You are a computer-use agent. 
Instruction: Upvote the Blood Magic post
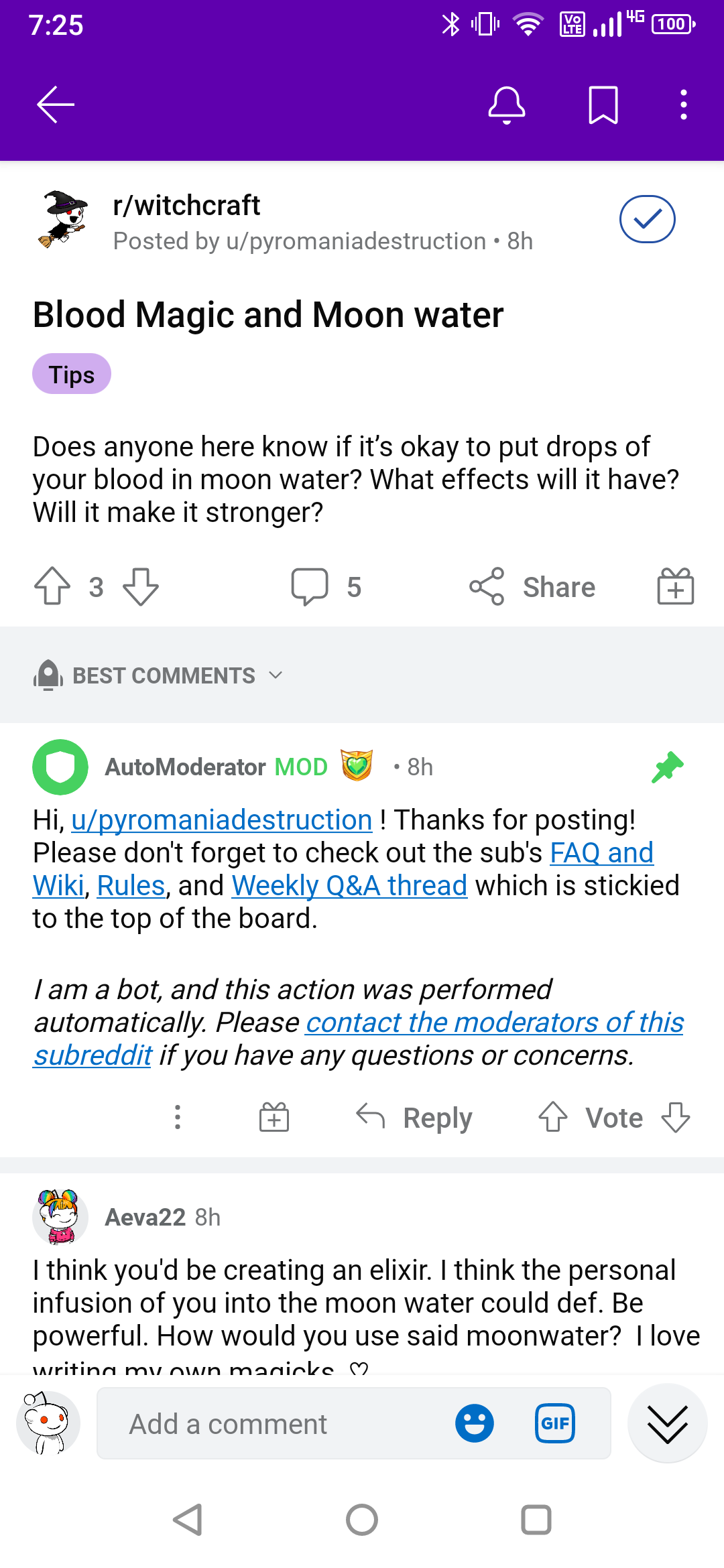(52, 587)
